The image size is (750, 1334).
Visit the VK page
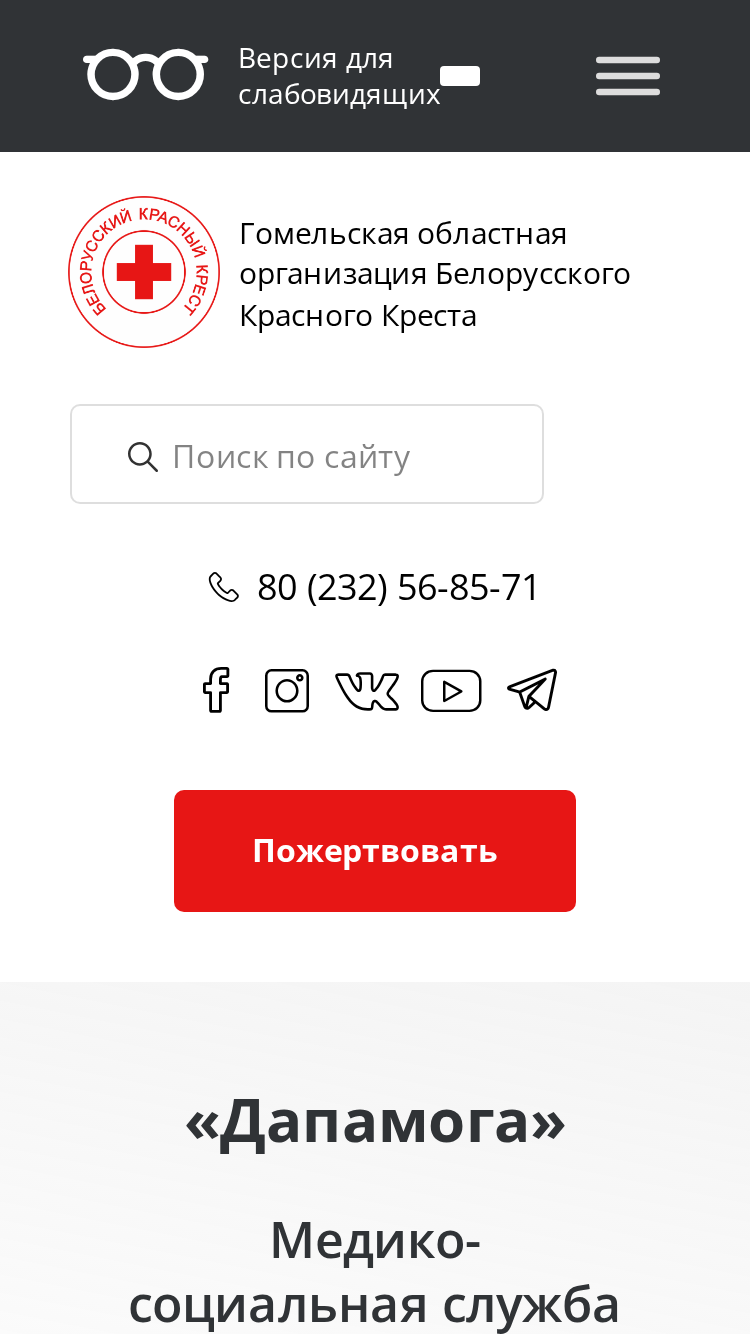[x=367, y=691]
